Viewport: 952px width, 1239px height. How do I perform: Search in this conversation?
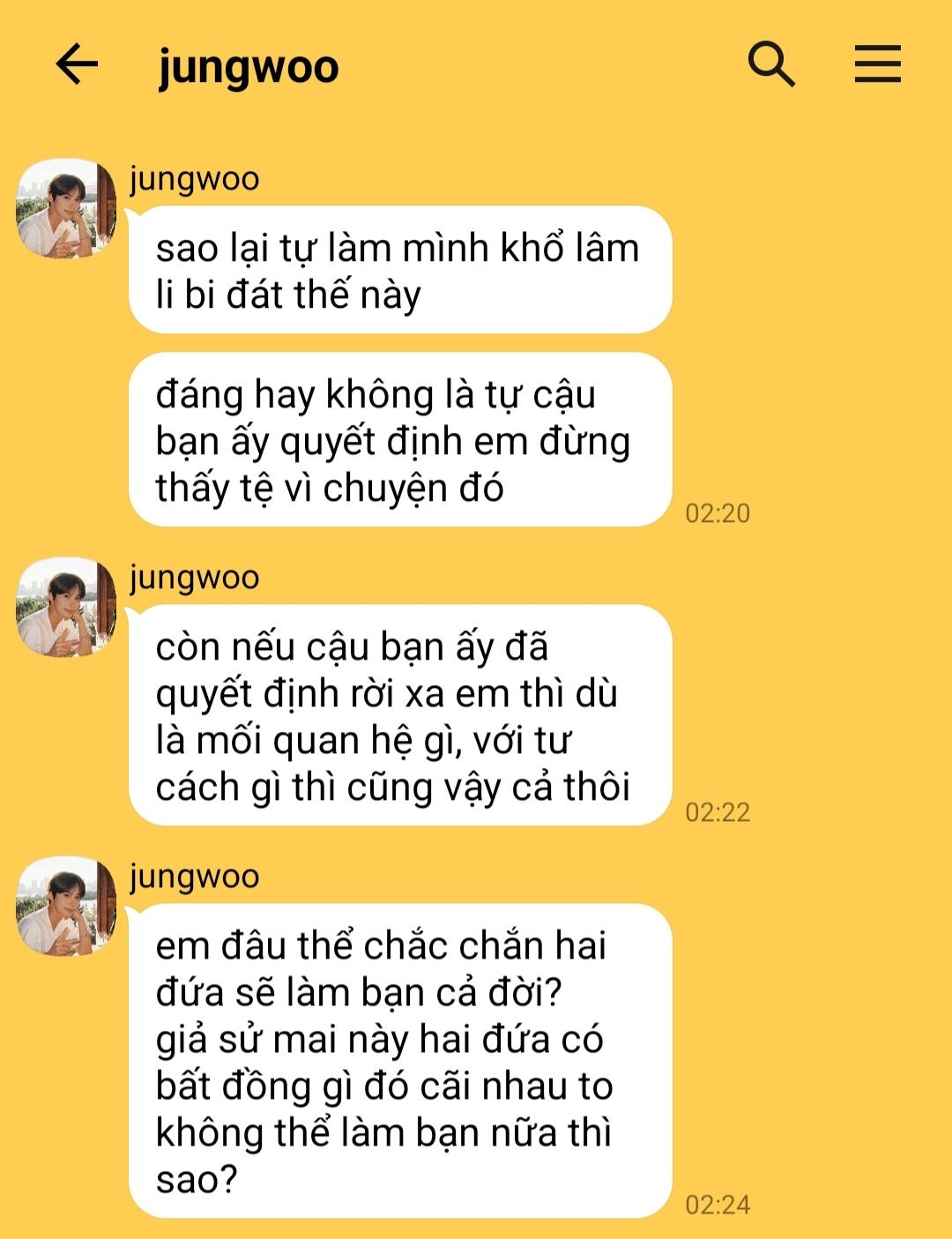(x=771, y=65)
